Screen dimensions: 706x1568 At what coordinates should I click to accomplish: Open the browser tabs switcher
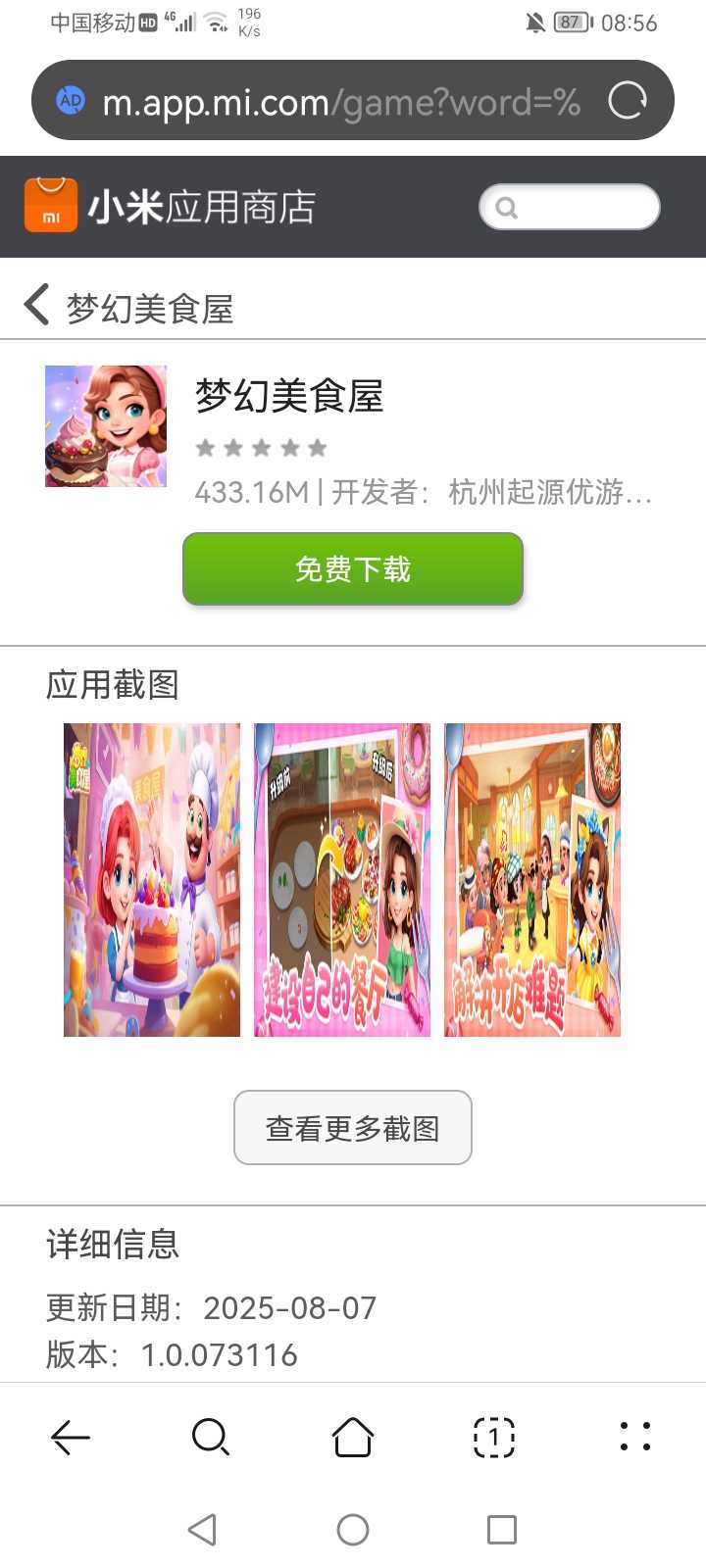pyautogui.click(x=494, y=1437)
